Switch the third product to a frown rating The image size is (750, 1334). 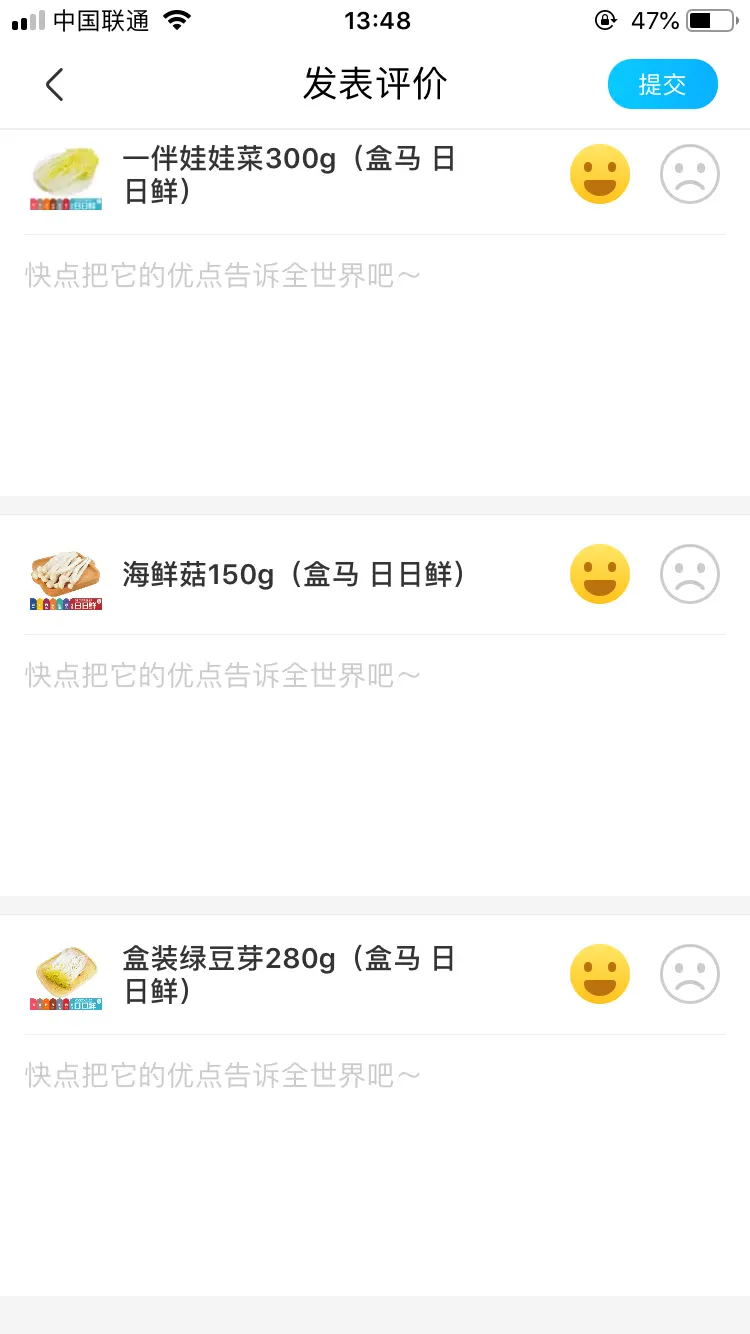click(x=690, y=973)
